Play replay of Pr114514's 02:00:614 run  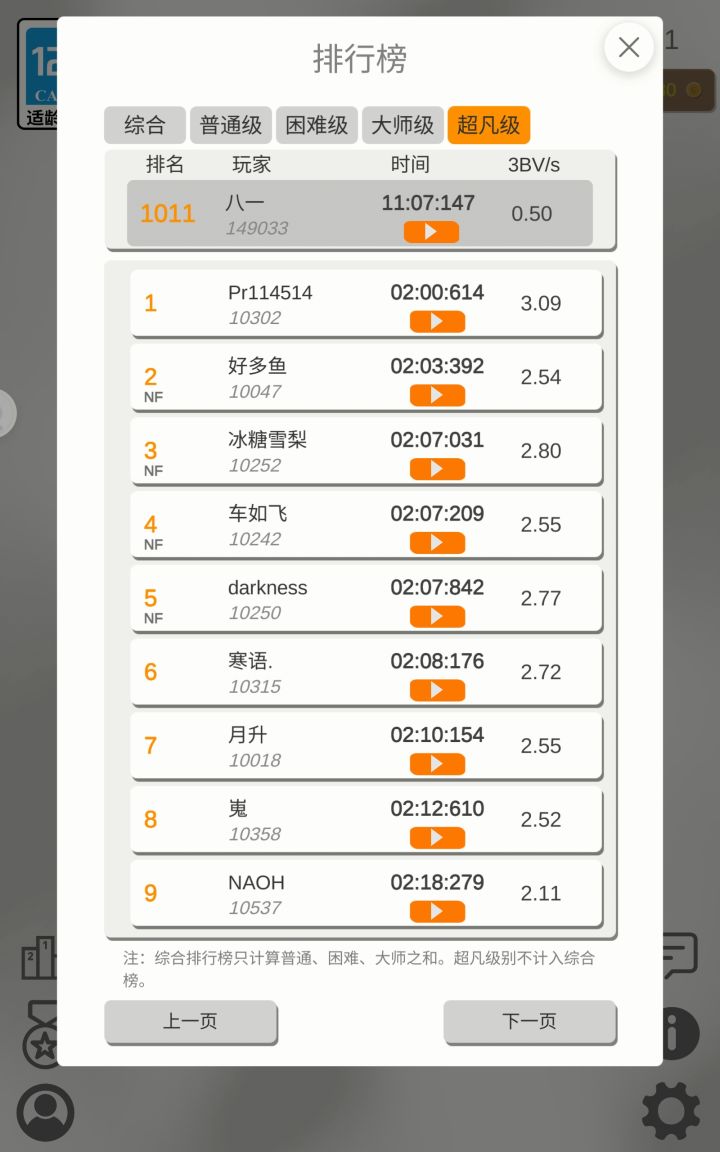click(437, 322)
